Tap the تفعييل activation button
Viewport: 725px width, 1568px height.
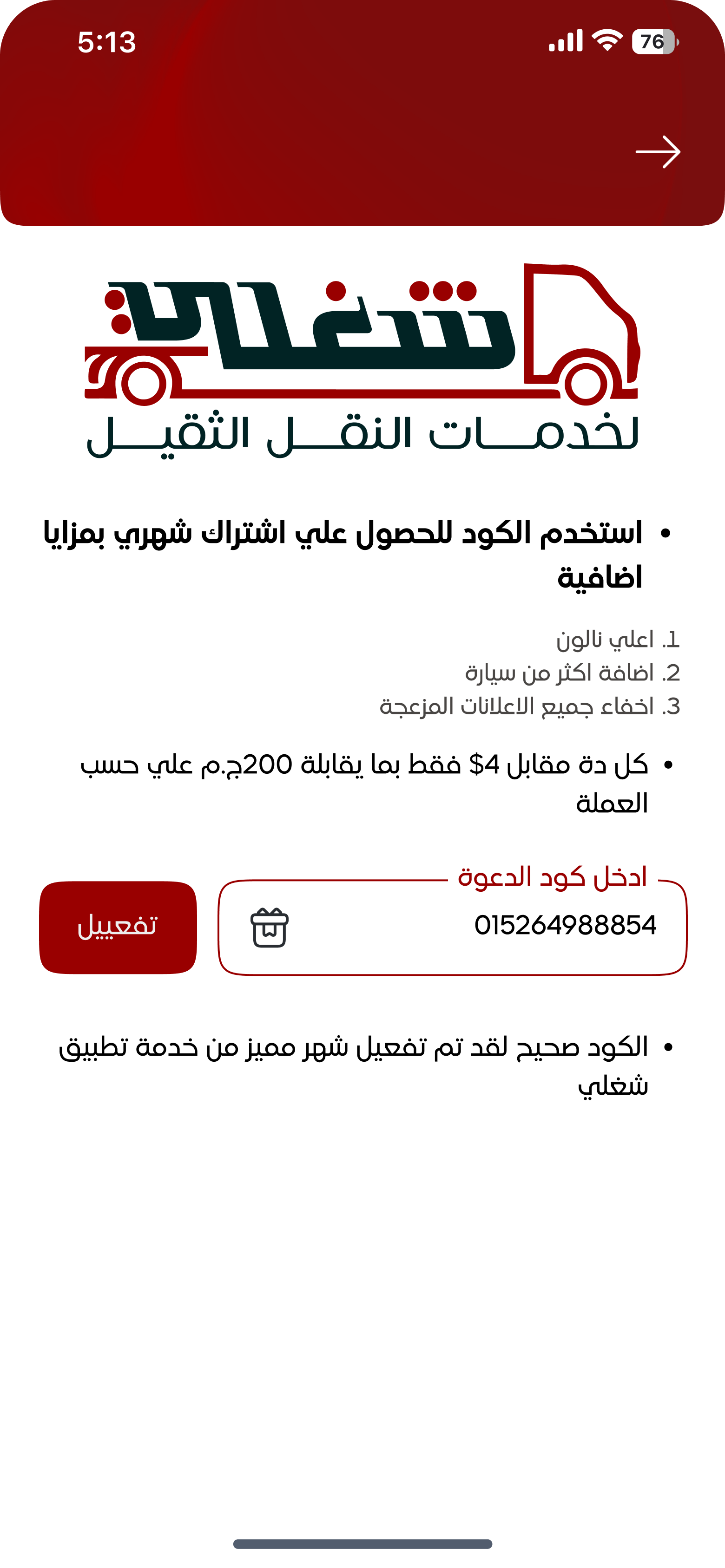(118, 927)
